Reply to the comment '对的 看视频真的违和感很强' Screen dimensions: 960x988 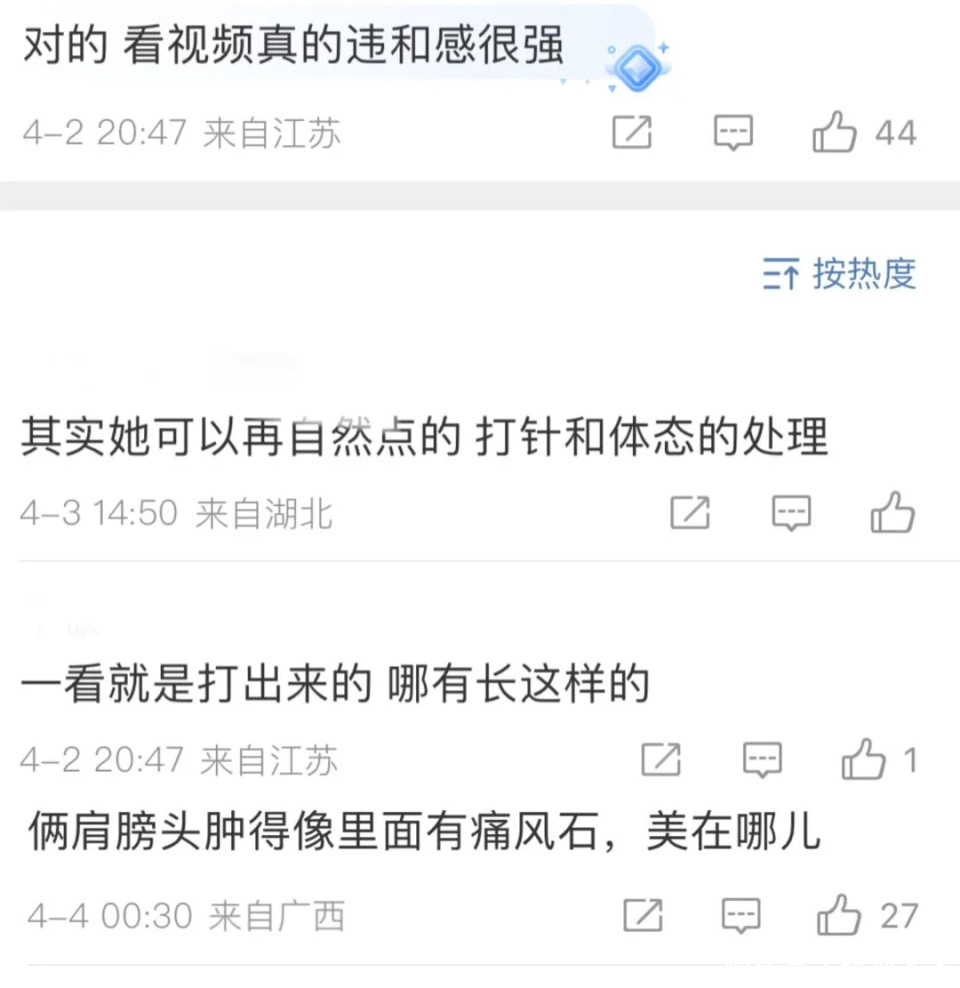click(733, 132)
